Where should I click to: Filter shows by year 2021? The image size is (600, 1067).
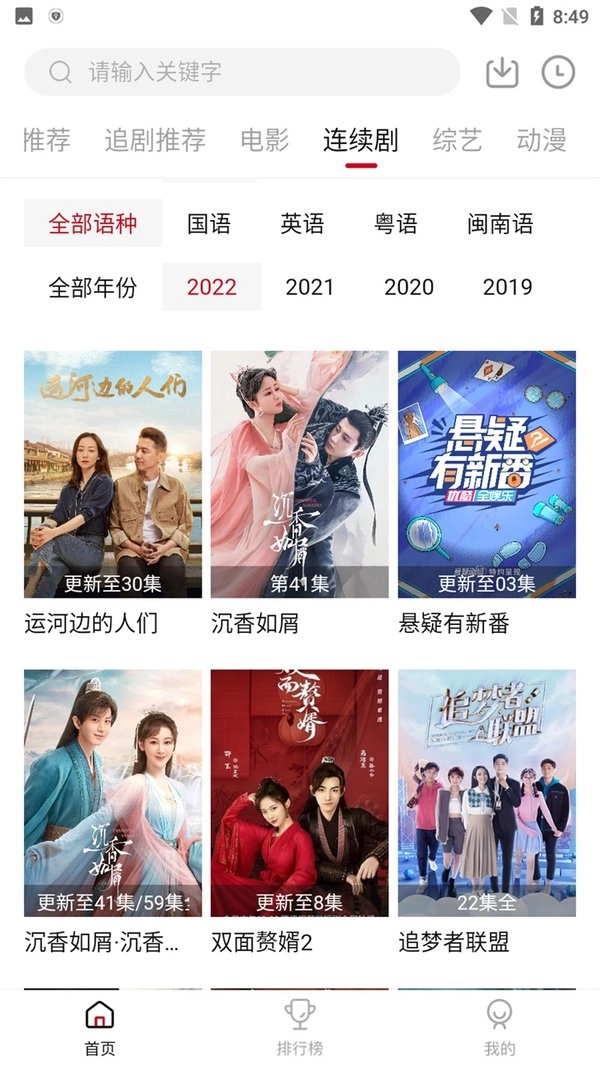coord(310,288)
